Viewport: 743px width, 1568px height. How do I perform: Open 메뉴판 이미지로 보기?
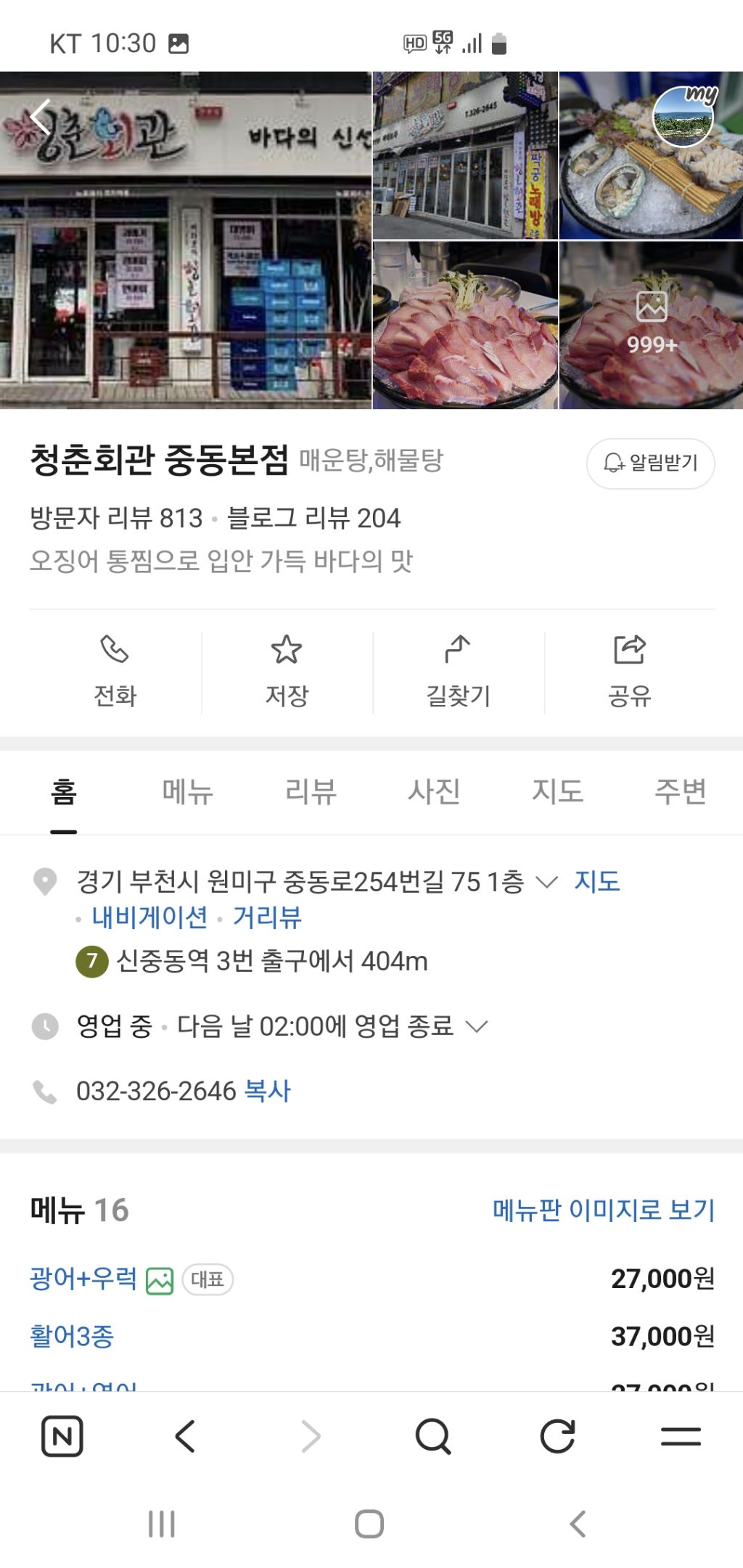tap(603, 1210)
